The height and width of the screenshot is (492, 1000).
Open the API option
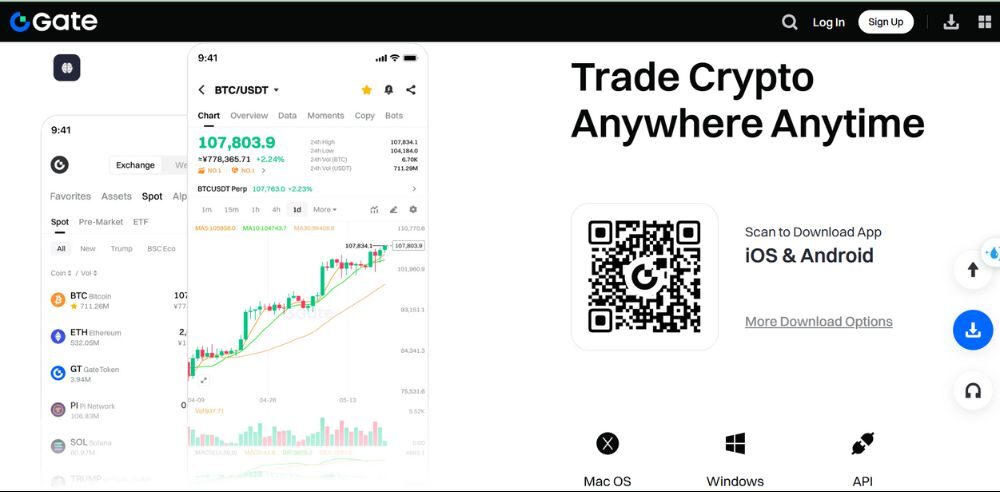[x=862, y=459]
